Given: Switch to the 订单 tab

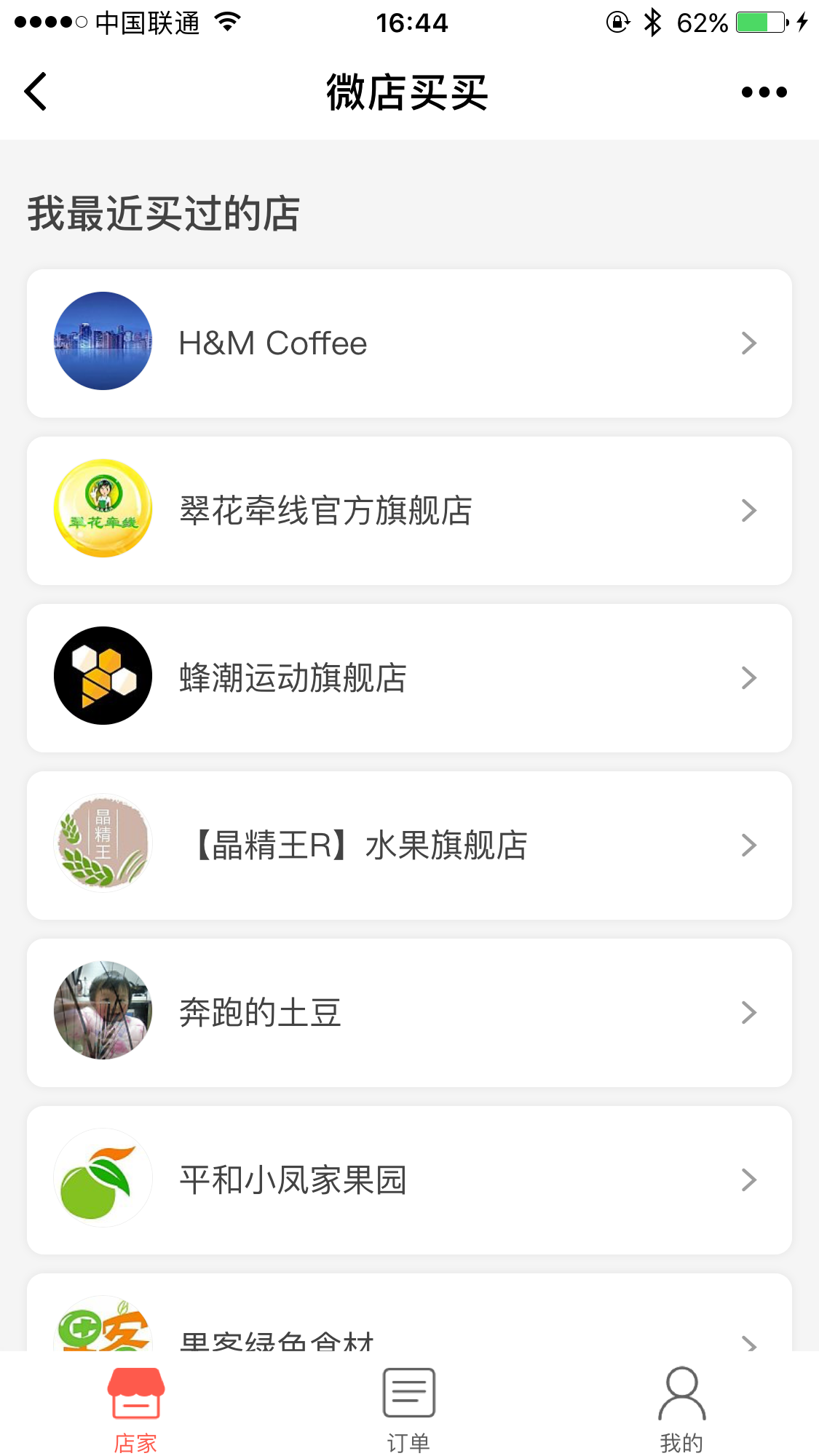Looking at the screenshot, I should (x=409, y=1409).
